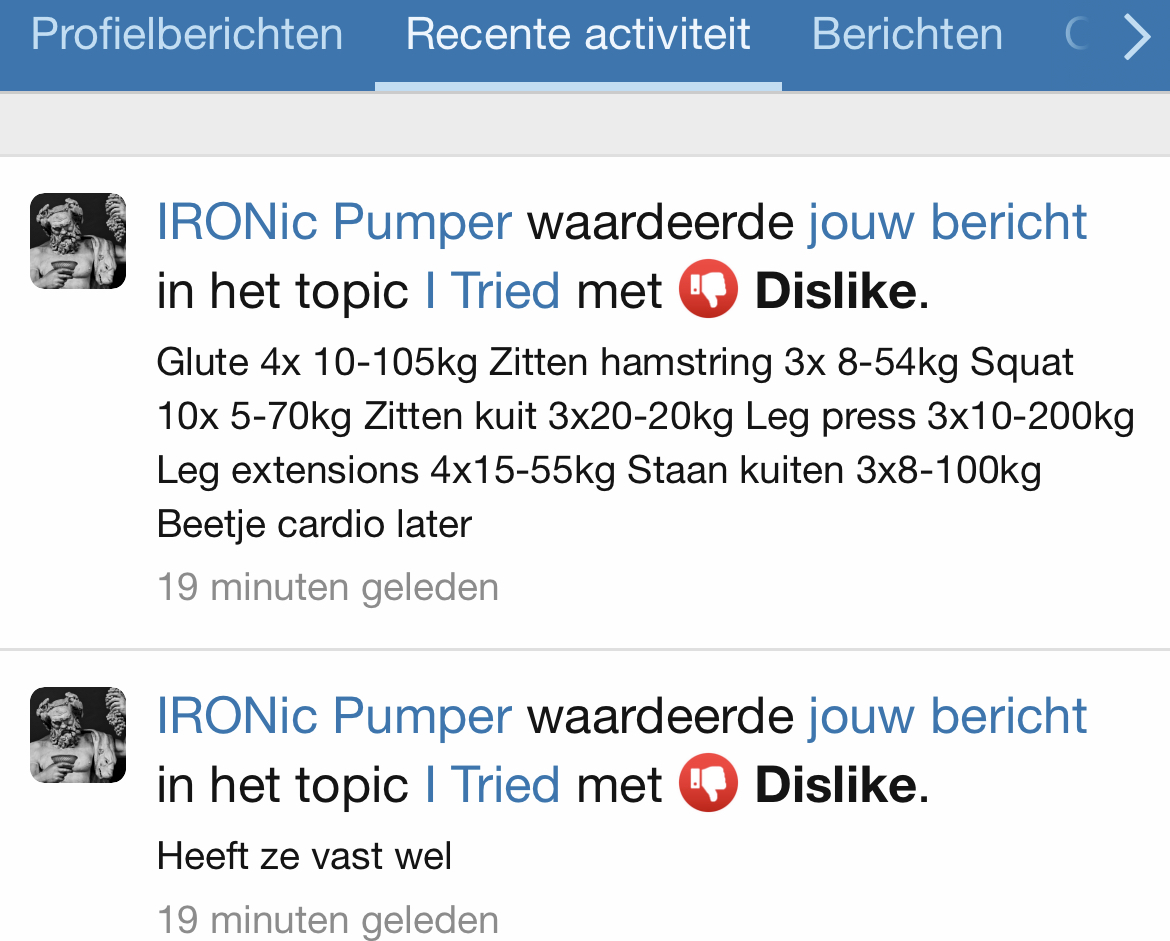
Task: Open 'jouw bericht' in the 'Heeft ze vast wel' entry
Action: click(x=947, y=716)
